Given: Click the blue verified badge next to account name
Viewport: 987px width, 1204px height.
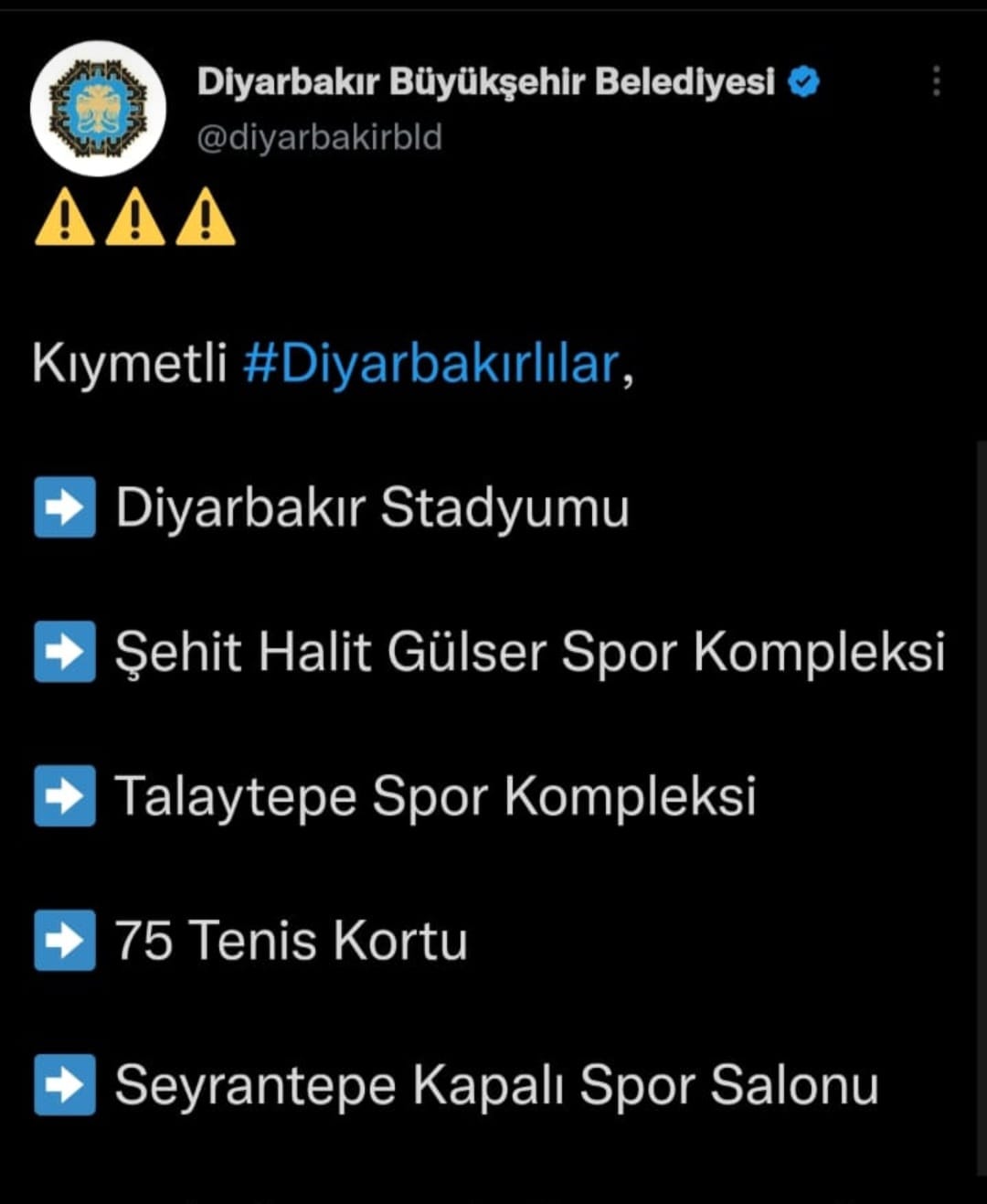Looking at the screenshot, I should [x=802, y=80].
